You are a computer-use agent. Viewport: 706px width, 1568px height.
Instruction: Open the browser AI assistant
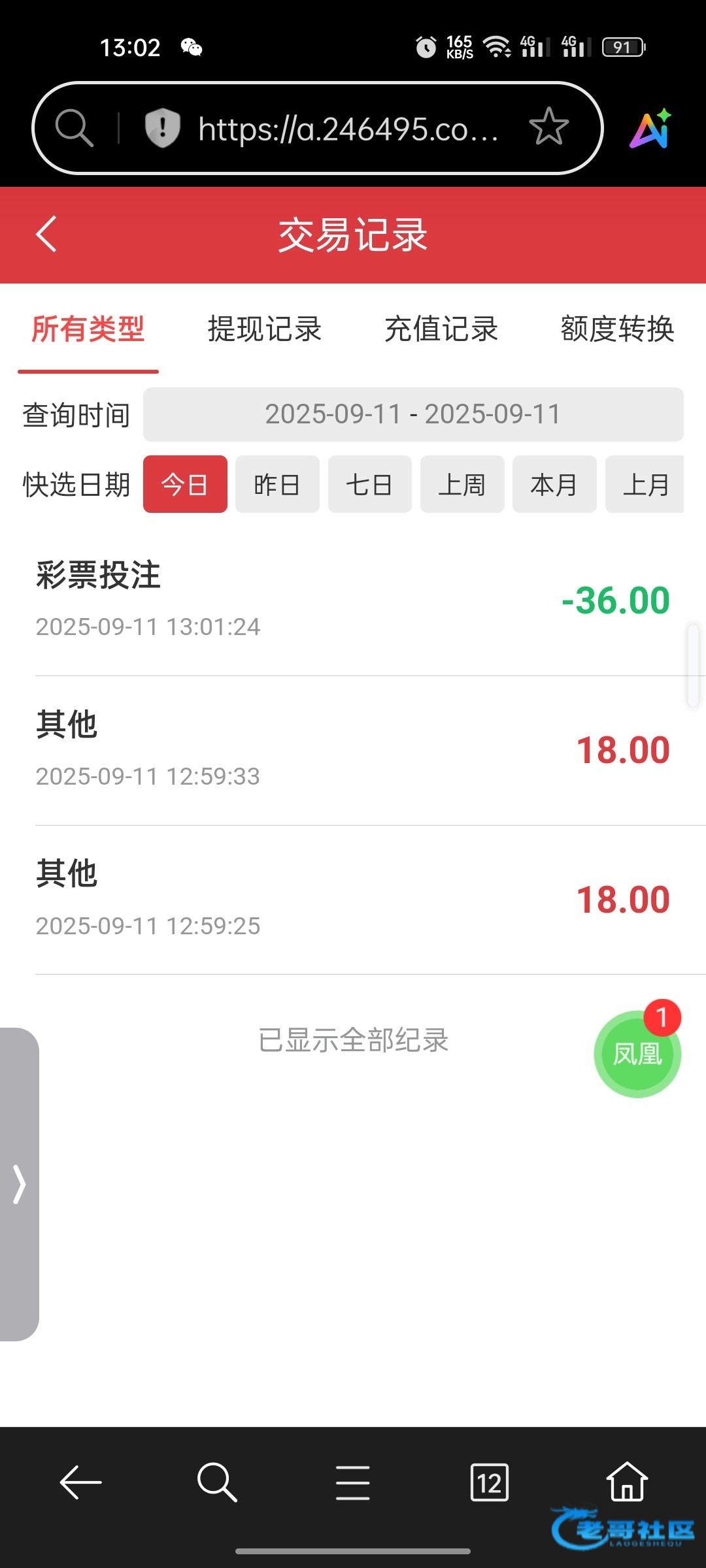tap(650, 128)
